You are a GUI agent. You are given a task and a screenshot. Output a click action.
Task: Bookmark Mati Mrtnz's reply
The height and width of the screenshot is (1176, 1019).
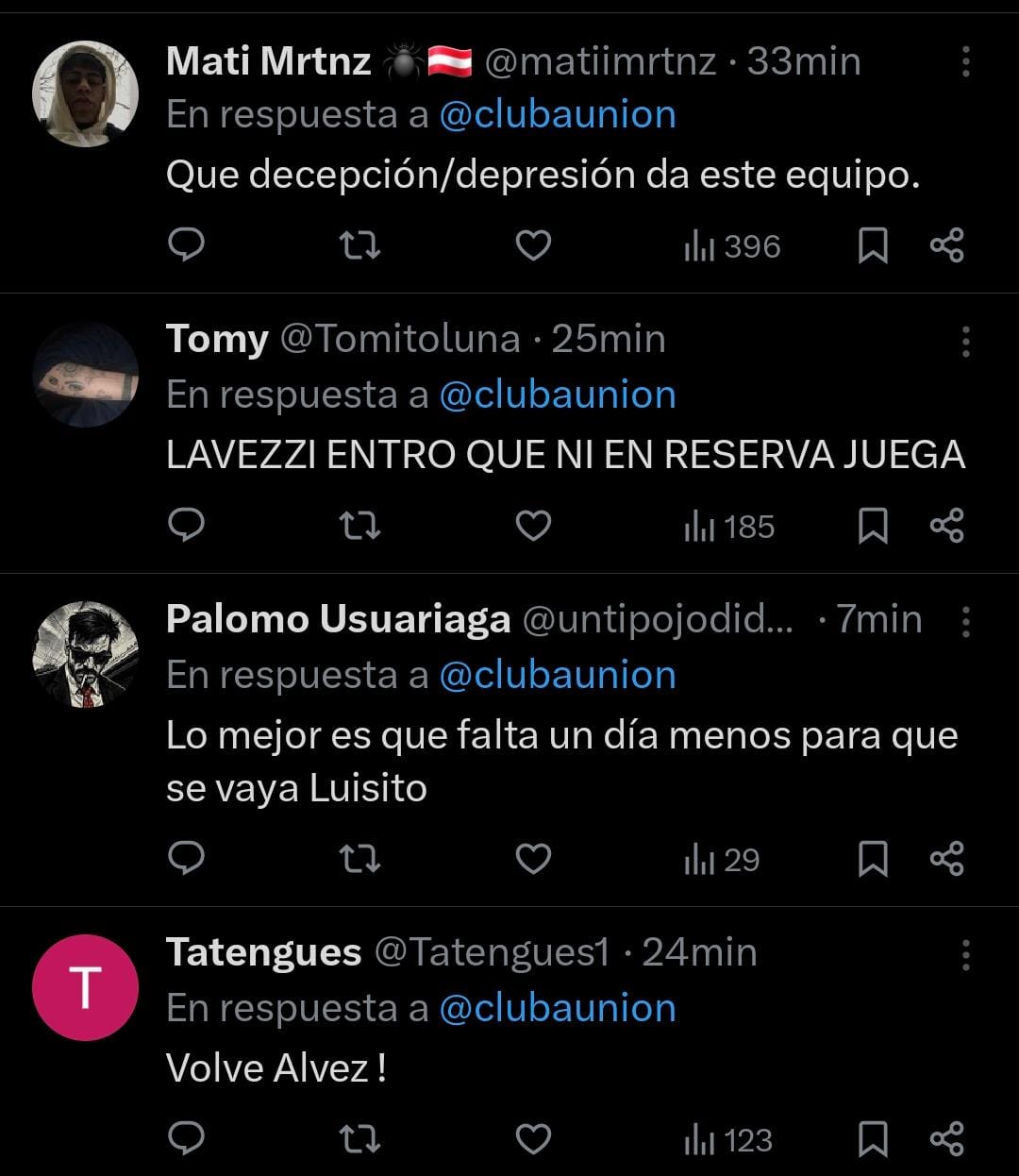pyautogui.click(x=873, y=246)
